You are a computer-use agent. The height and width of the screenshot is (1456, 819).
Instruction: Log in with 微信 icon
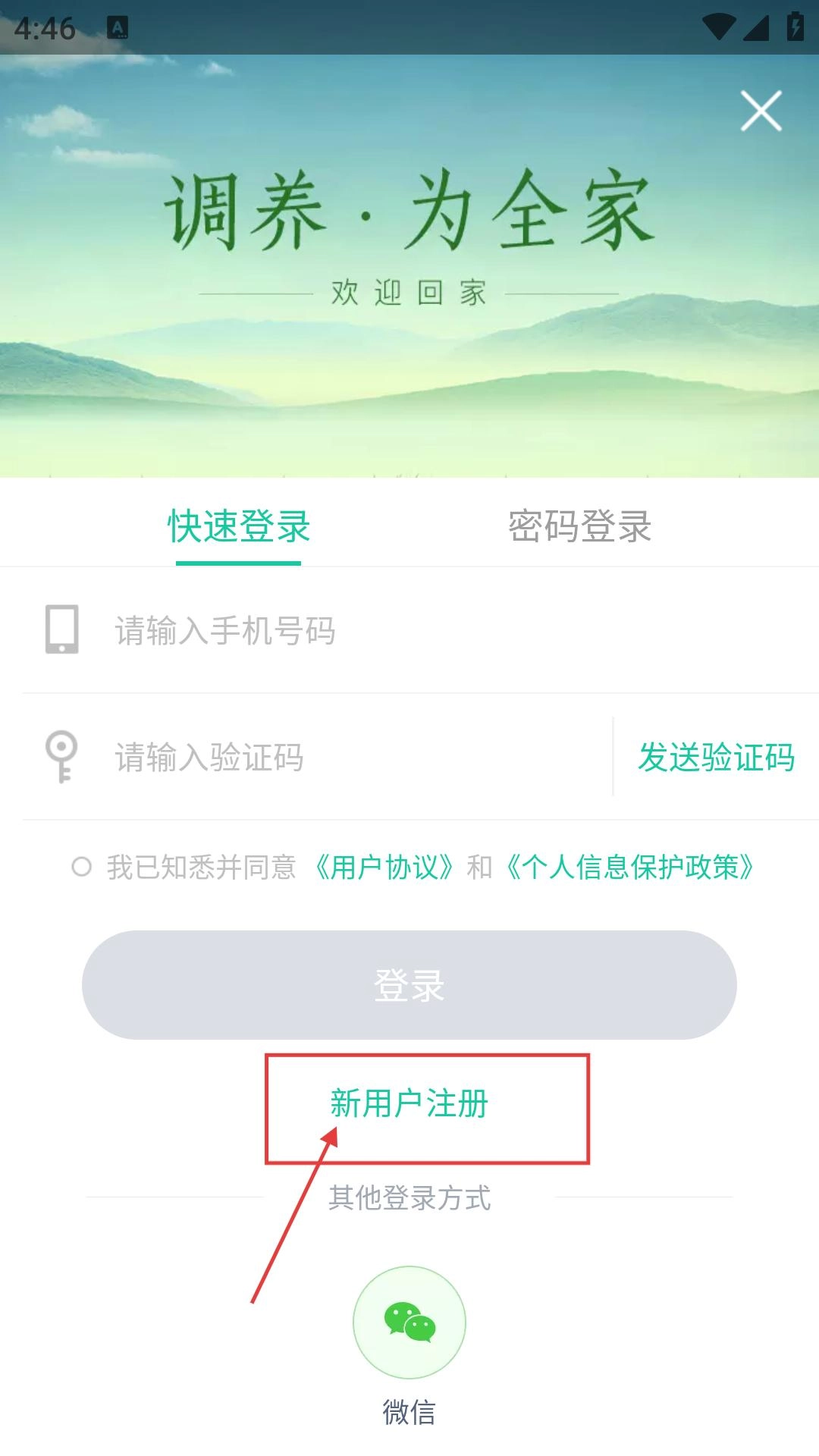(409, 1323)
